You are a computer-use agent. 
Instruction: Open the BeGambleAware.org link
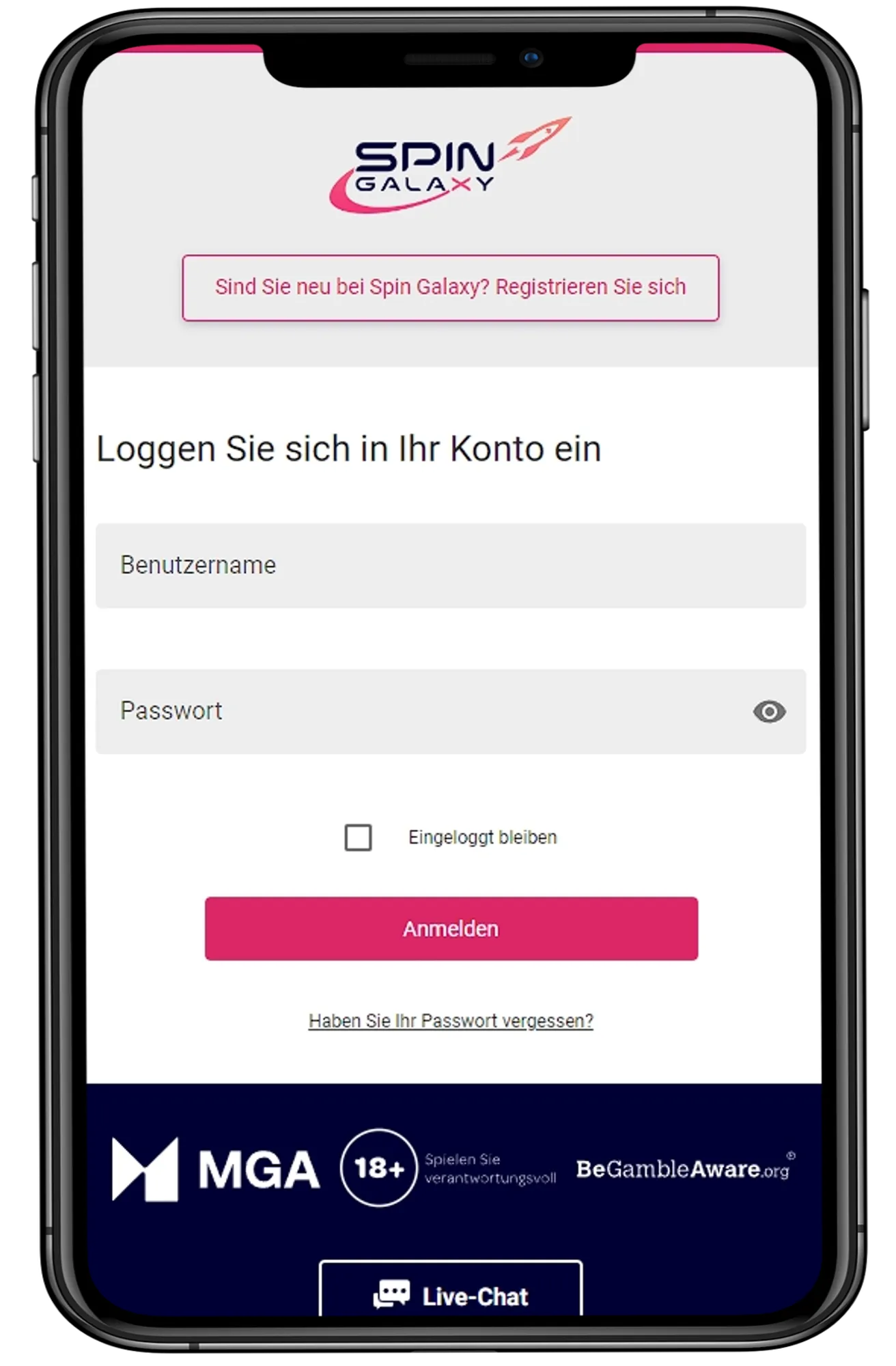[684, 1169]
